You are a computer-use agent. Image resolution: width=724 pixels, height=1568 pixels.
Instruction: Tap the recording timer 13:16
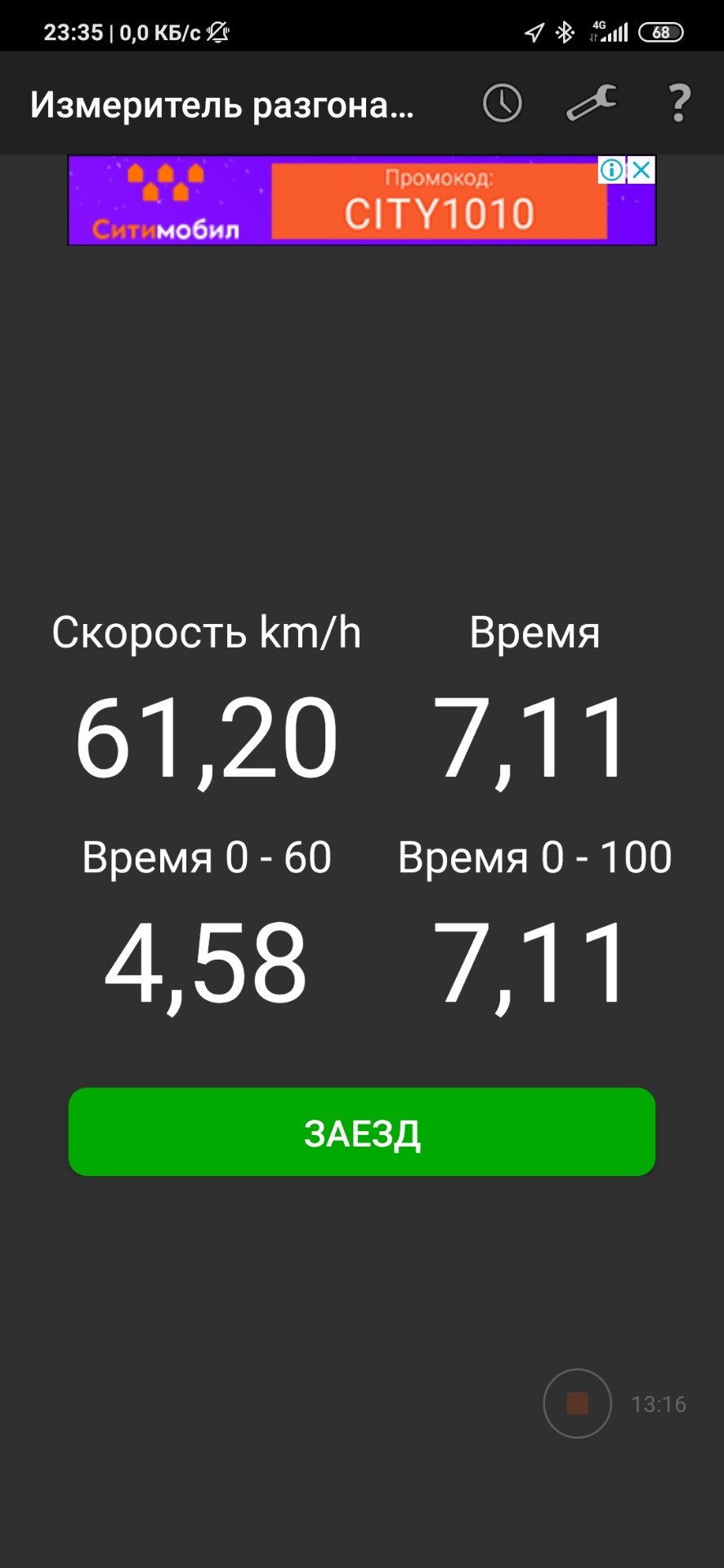[659, 1404]
